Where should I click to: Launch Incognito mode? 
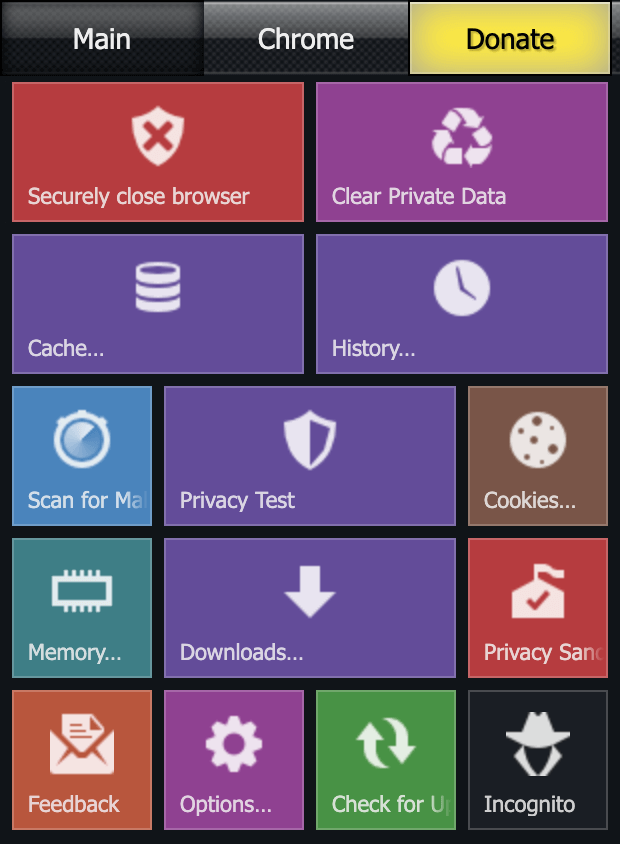point(538,760)
